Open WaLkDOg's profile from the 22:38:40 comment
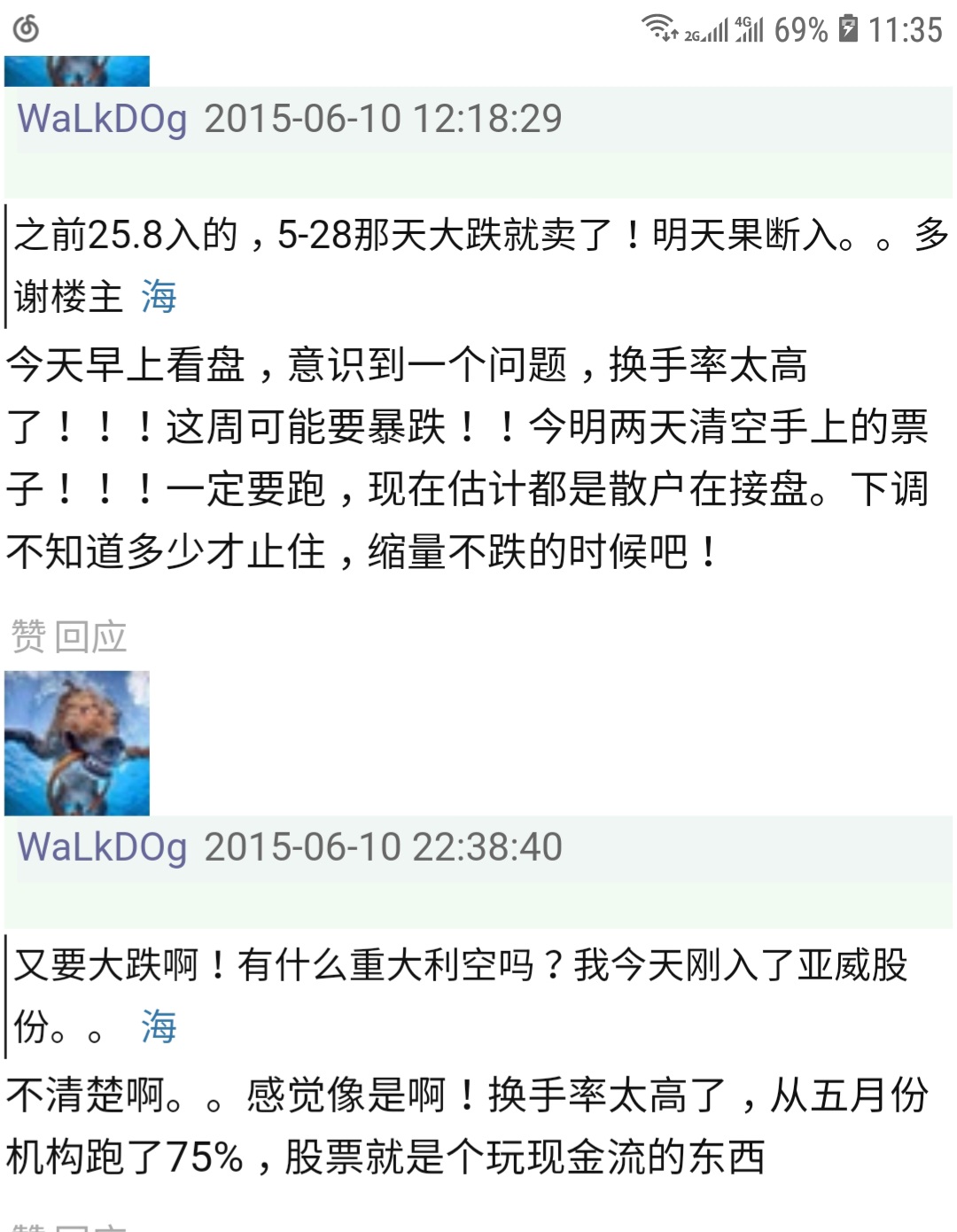The width and height of the screenshot is (957, 1232). [102, 847]
